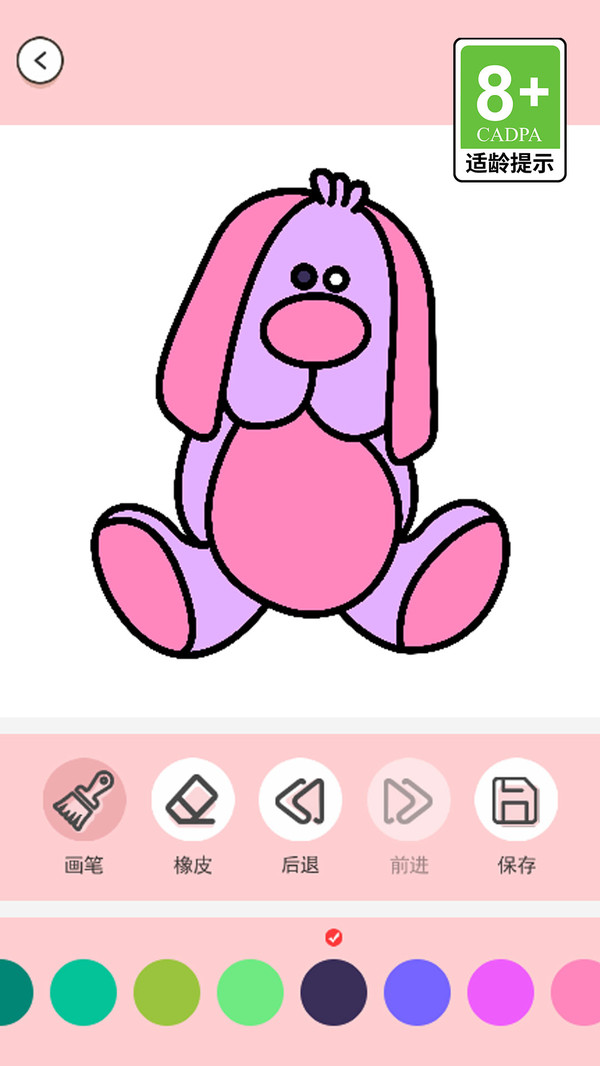Pick the teal green color
The image size is (600, 1066).
pyautogui.click(x=83, y=992)
